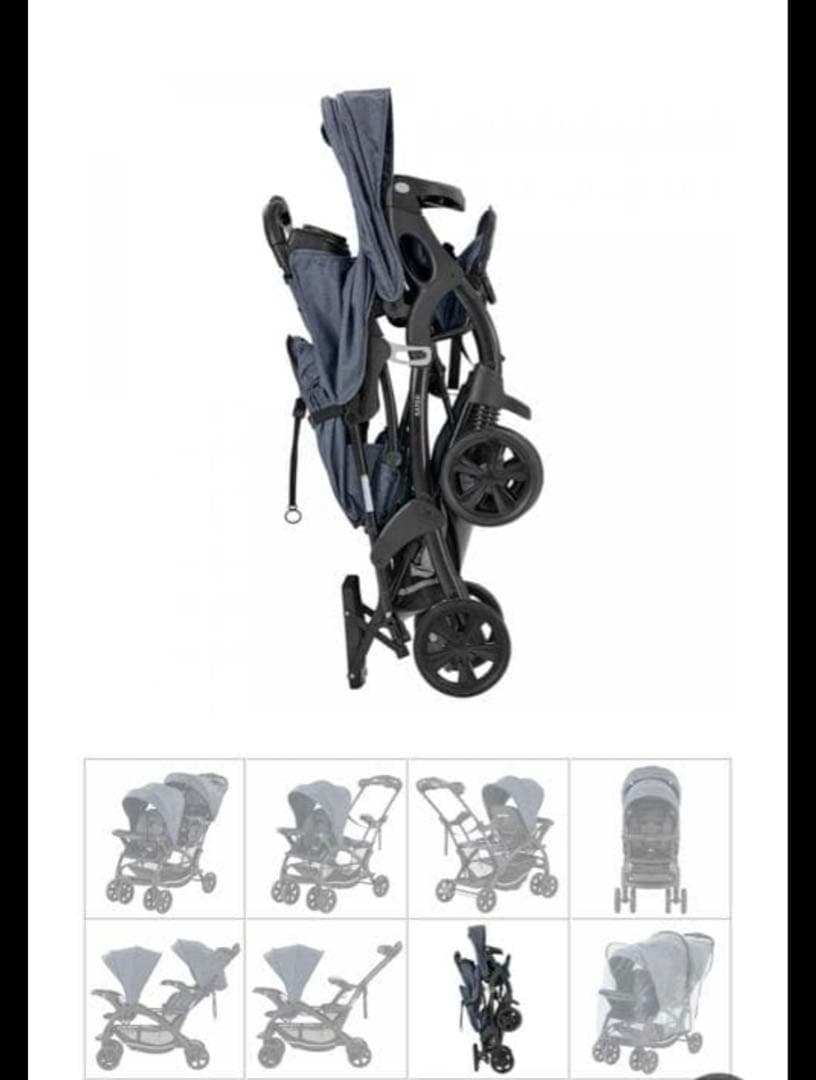
Task: View the rain cover stroller thumbnail
Action: coord(650,998)
